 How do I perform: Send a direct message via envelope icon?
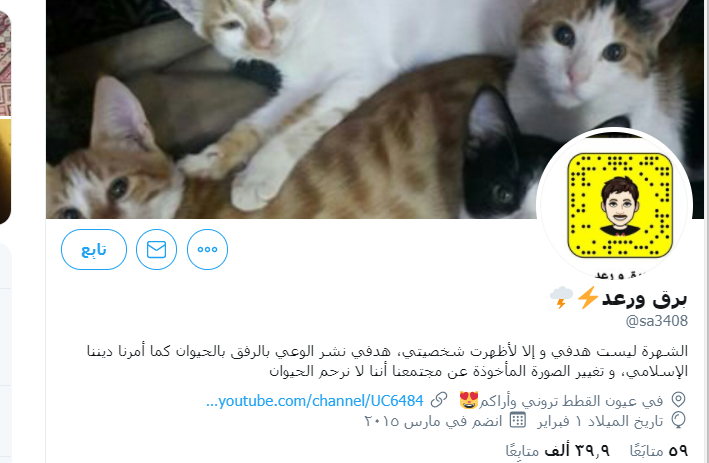156,249
